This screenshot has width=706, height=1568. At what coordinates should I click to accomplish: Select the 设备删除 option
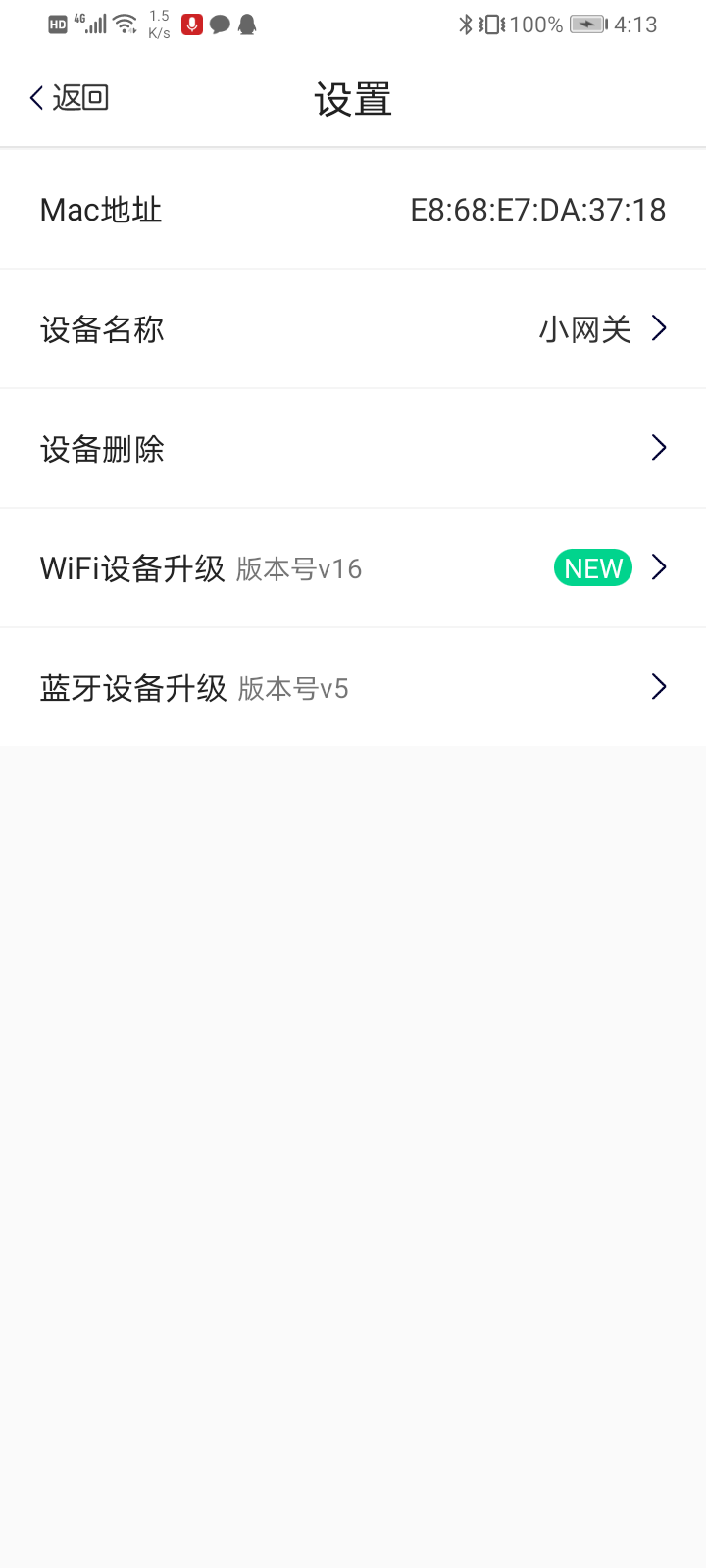pyautogui.click(x=353, y=449)
